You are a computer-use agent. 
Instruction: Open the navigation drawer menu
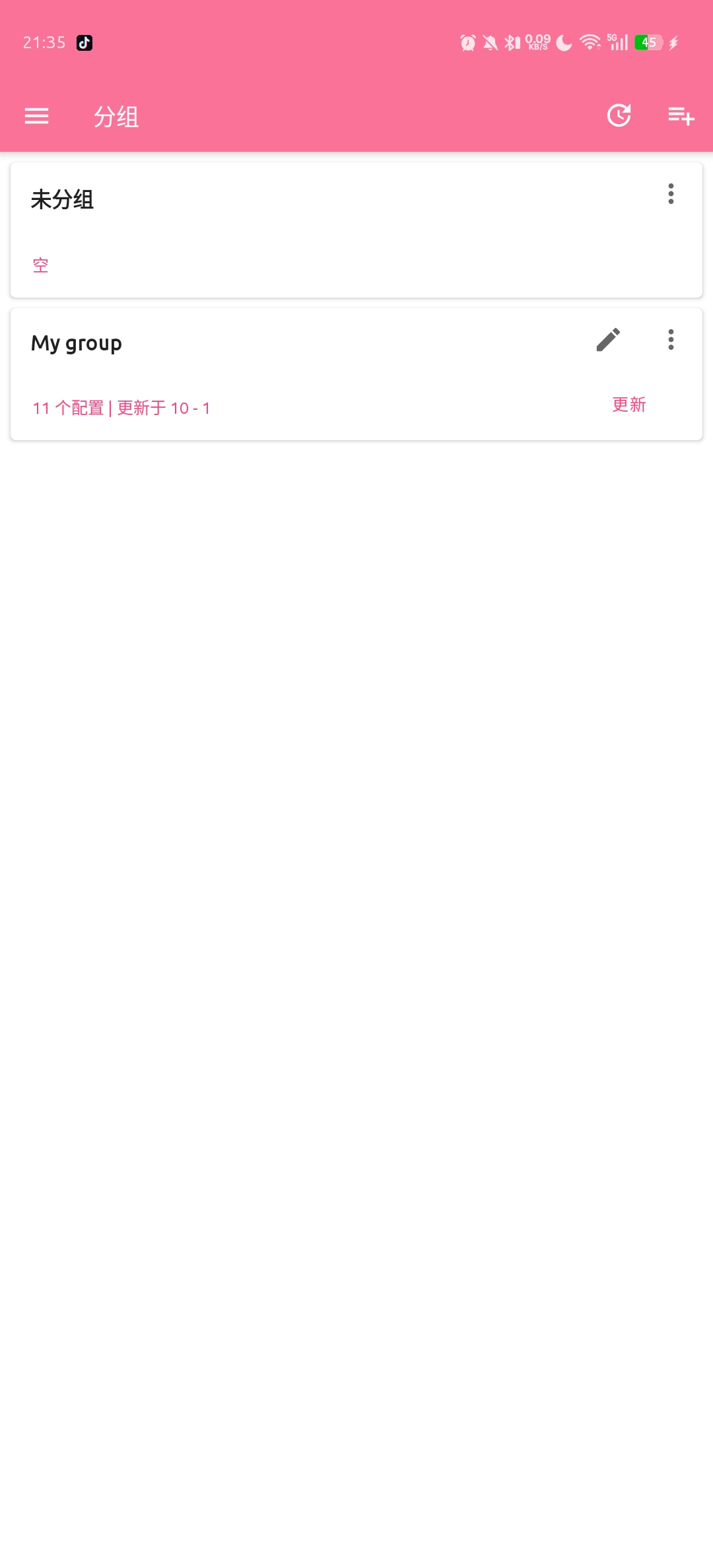pos(36,116)
